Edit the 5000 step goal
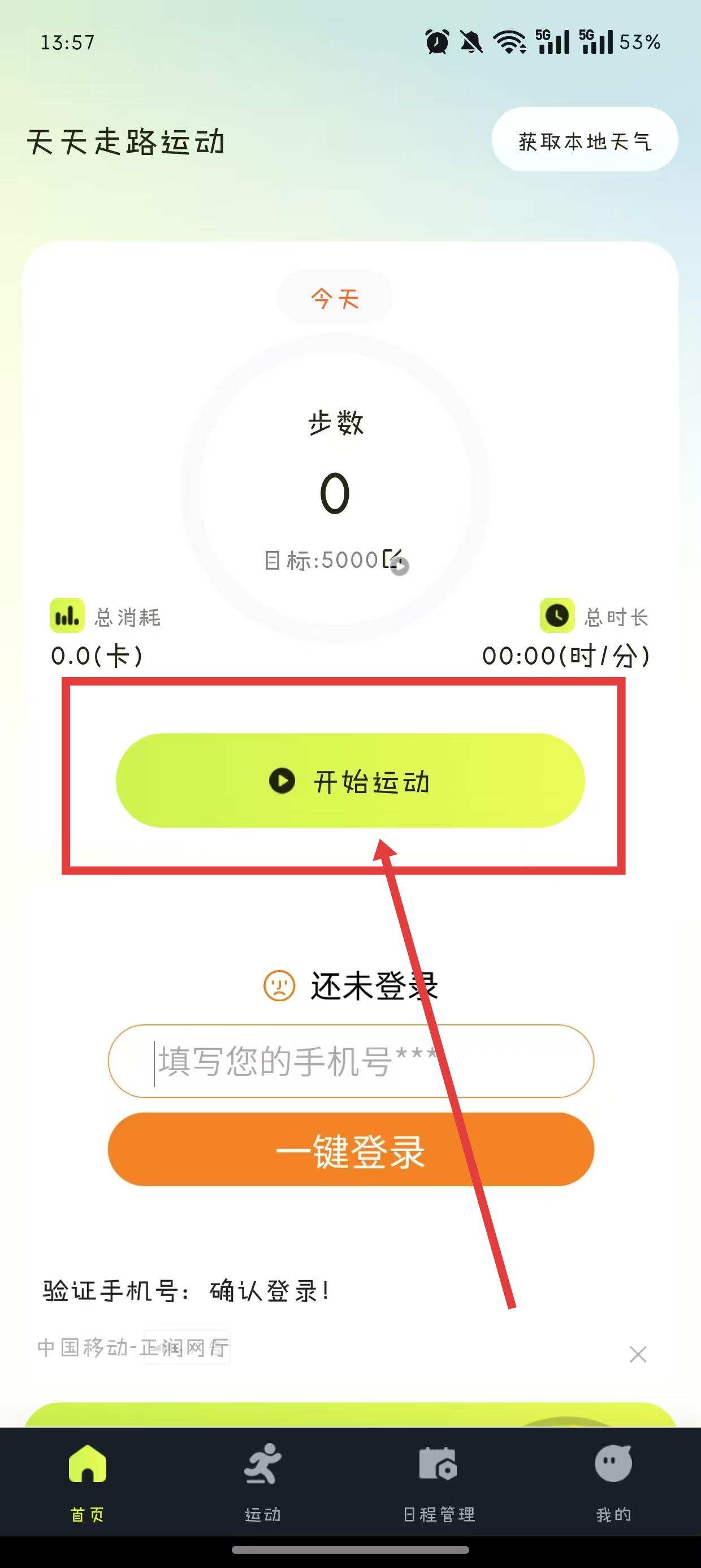Image resolution: width=701 pixels, height=1568 pixels. point(392,559)
